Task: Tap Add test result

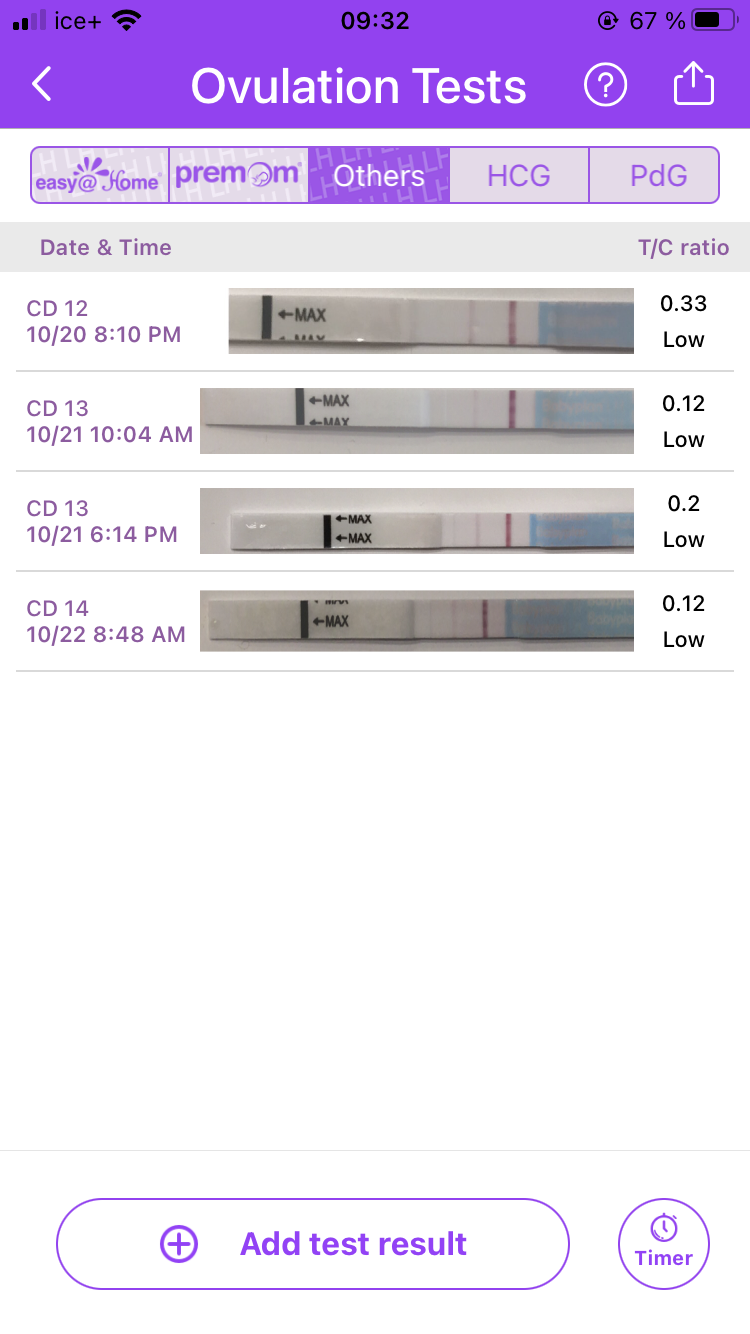Action: 313,1244
